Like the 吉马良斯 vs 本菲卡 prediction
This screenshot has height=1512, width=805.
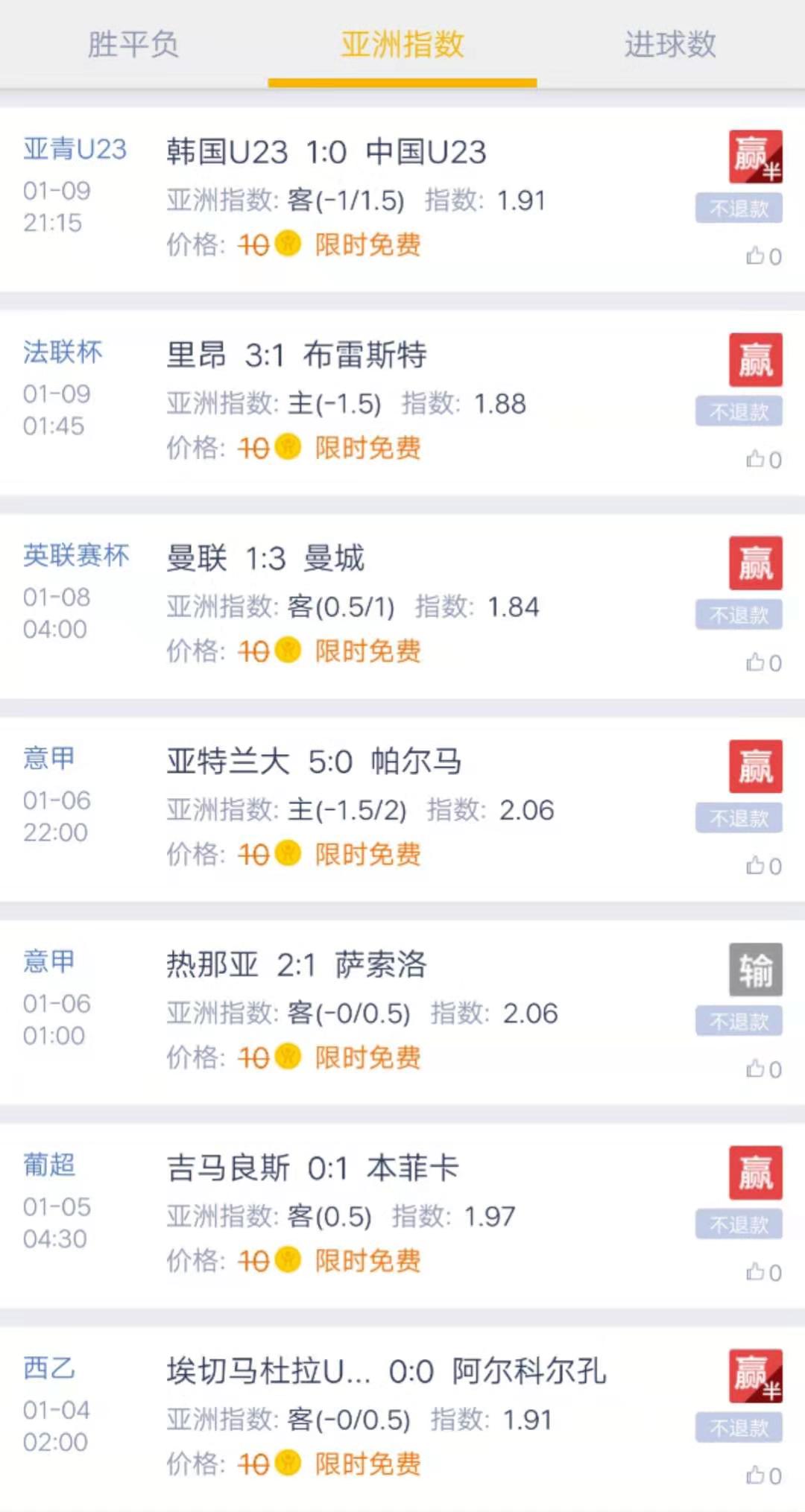(763, 1272)
